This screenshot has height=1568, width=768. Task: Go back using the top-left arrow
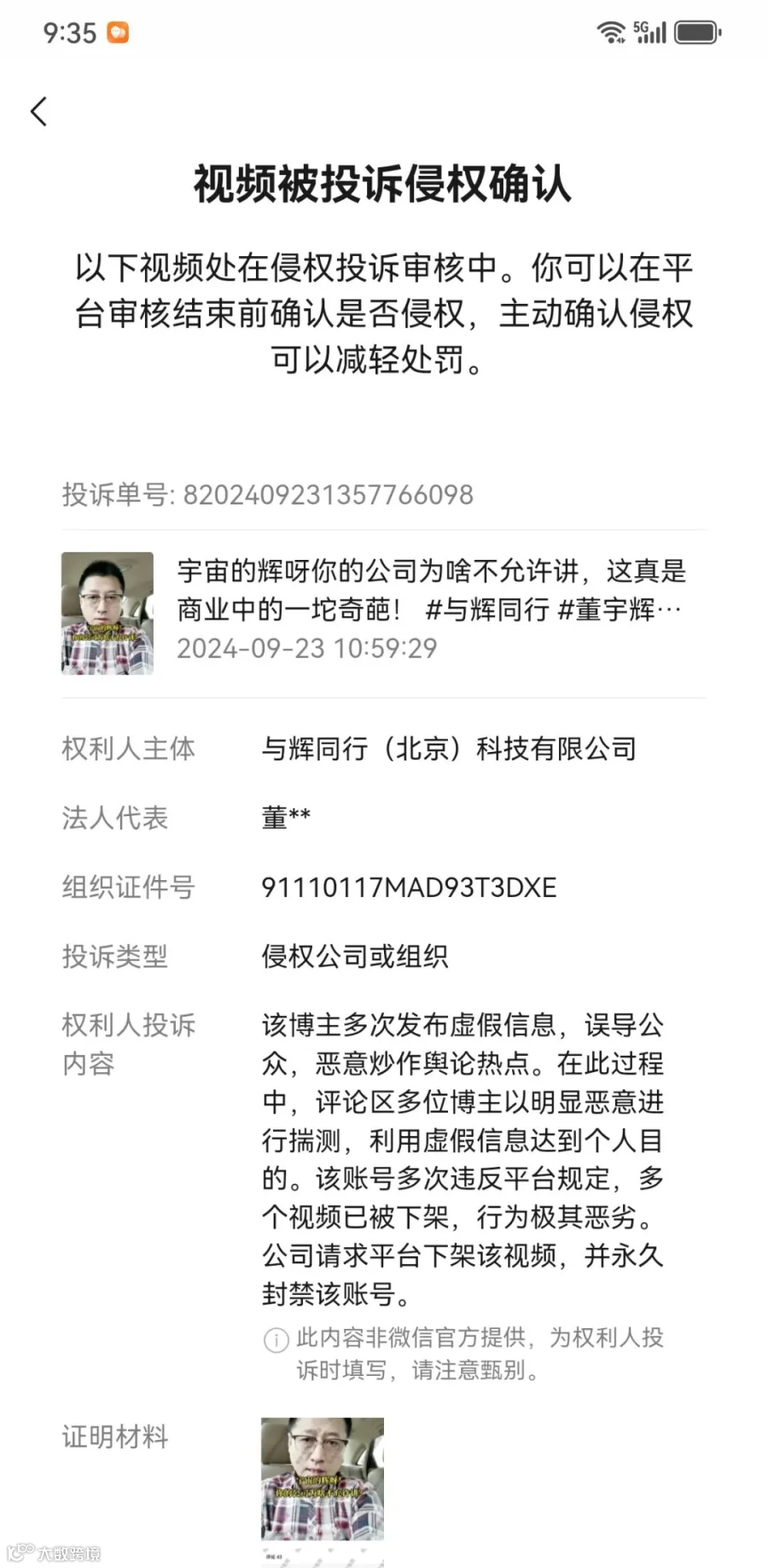click(38, 112)
